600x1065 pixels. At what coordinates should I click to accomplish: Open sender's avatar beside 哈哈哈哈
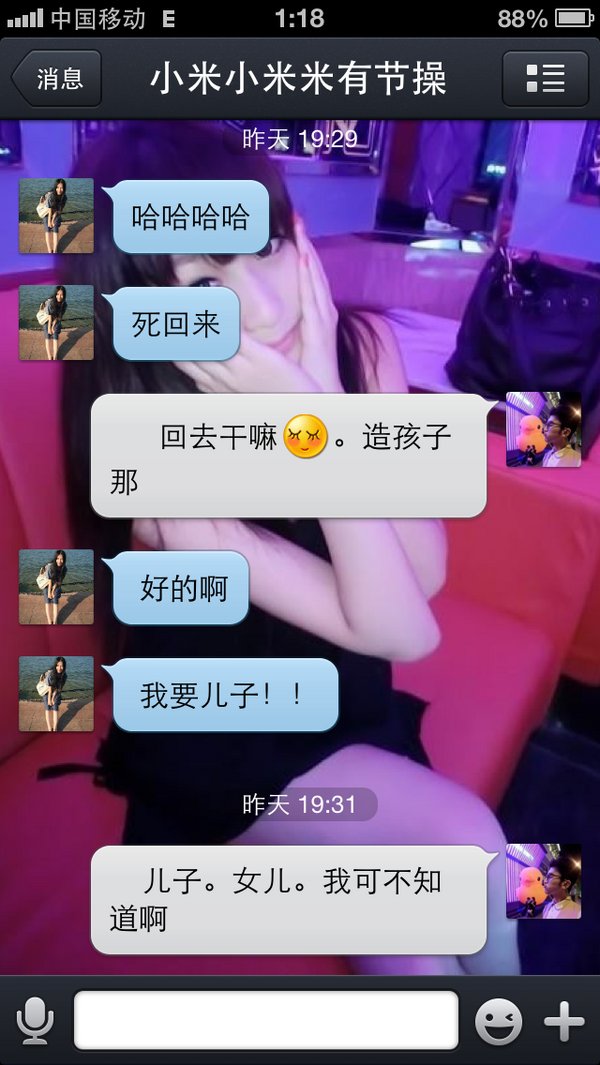click(x=56, y=216)
